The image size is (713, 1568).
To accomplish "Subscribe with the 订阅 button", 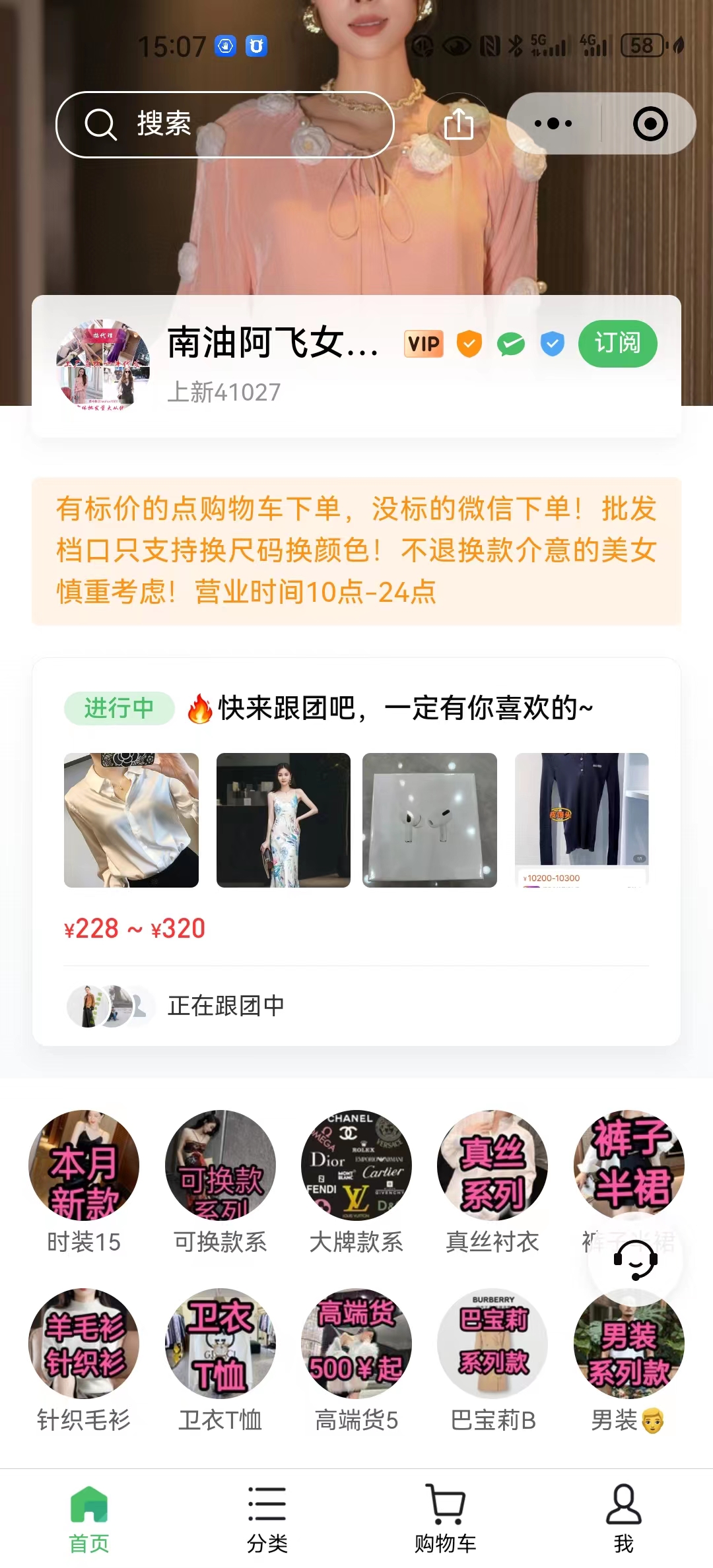I will 617,343.
